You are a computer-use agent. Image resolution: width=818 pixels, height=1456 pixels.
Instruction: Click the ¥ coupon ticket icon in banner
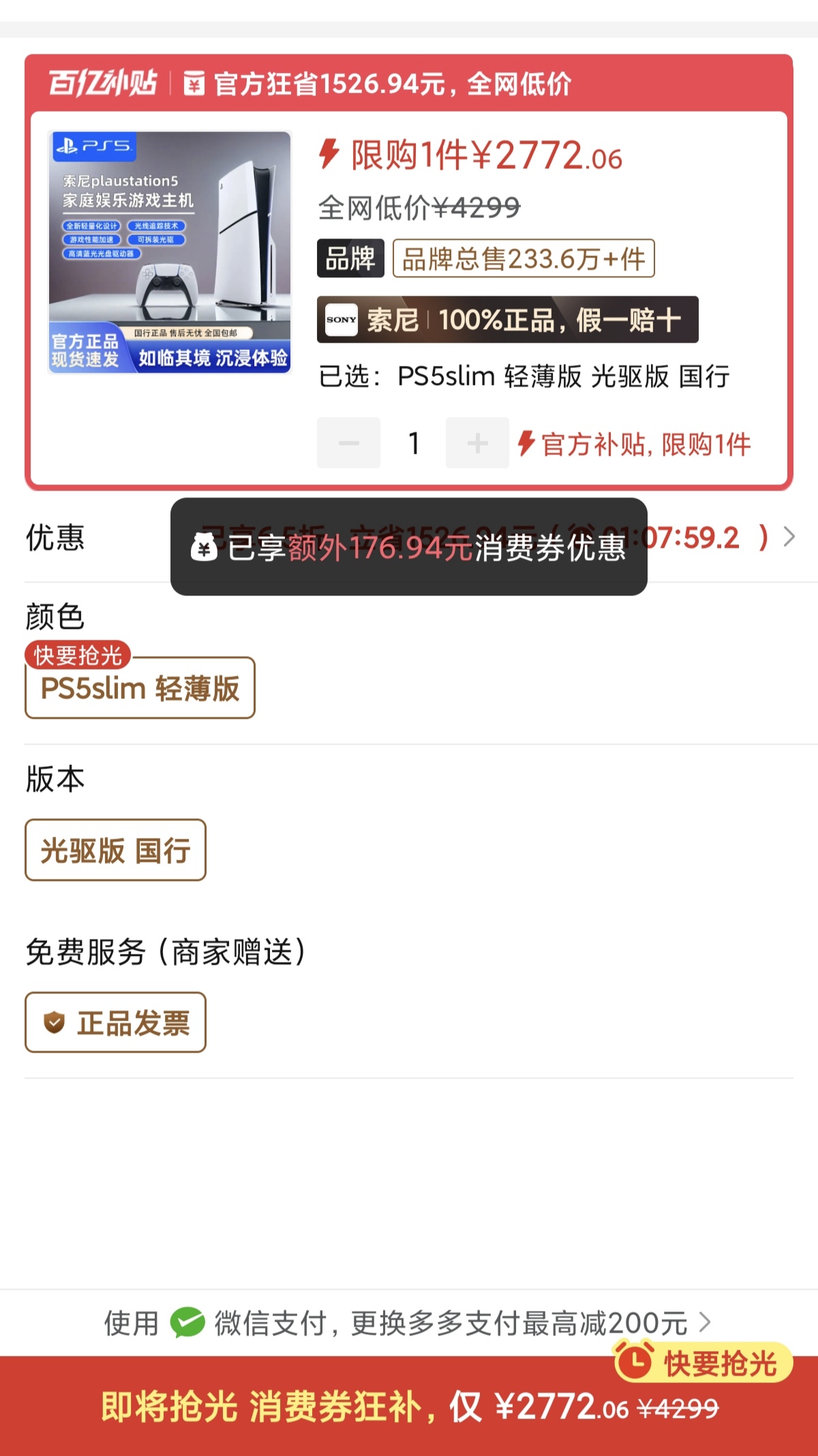pos(192,82)
